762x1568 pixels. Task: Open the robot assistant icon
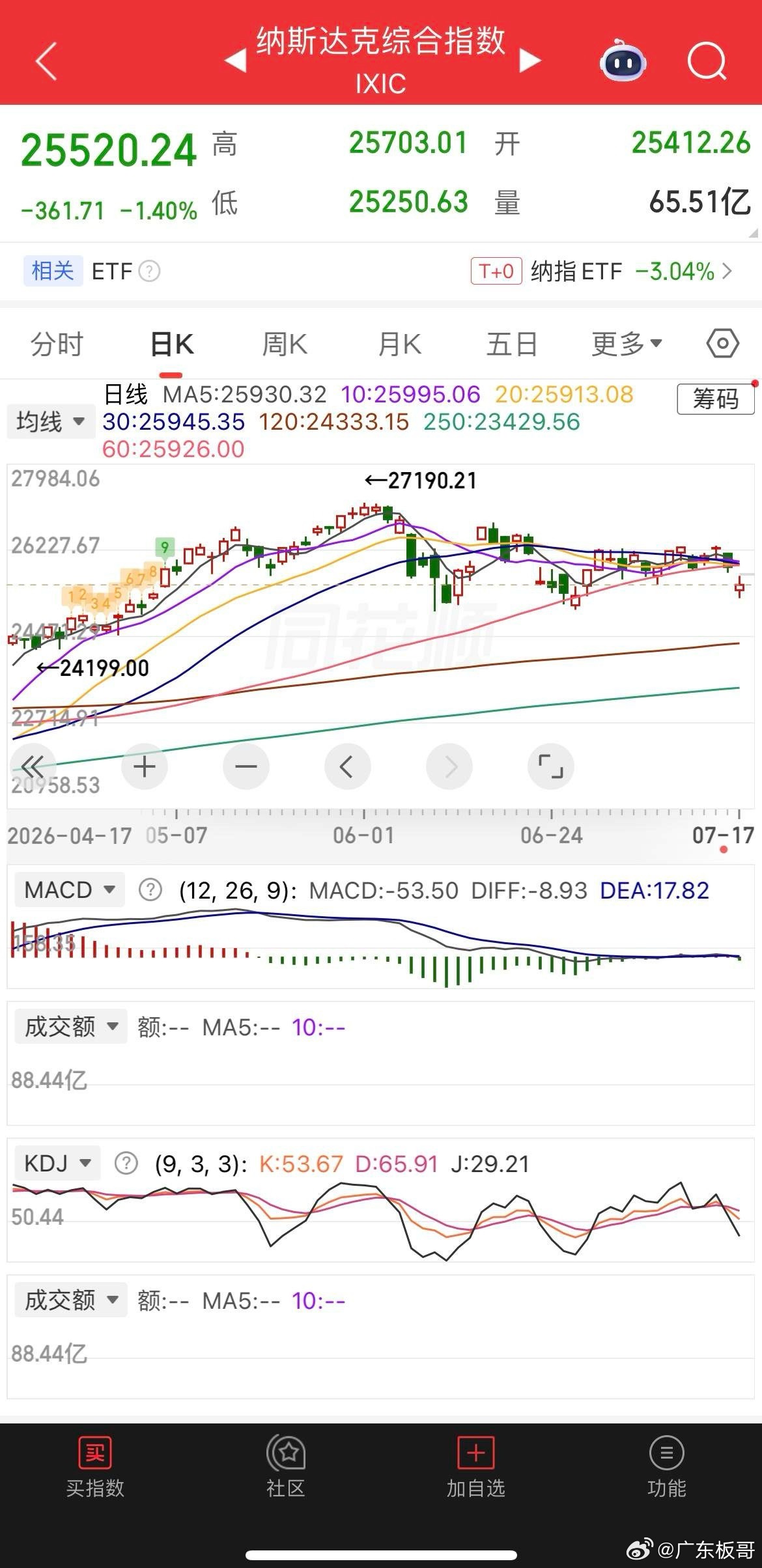click(623, 61)
